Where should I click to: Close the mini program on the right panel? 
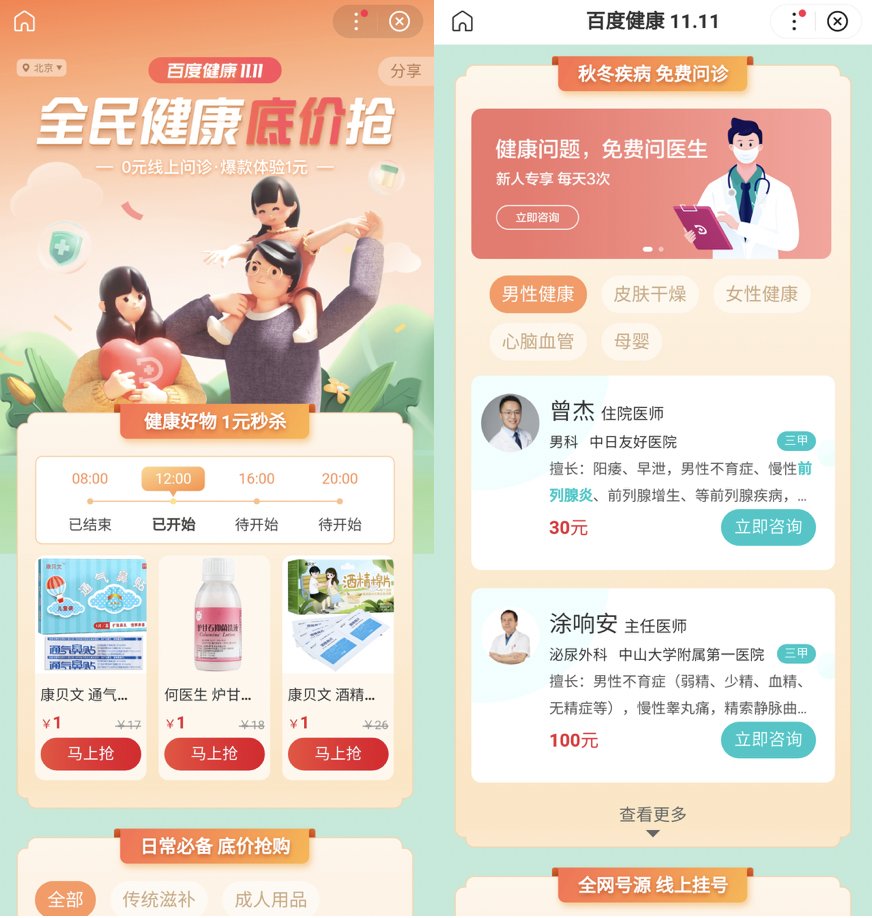[838, 22]
